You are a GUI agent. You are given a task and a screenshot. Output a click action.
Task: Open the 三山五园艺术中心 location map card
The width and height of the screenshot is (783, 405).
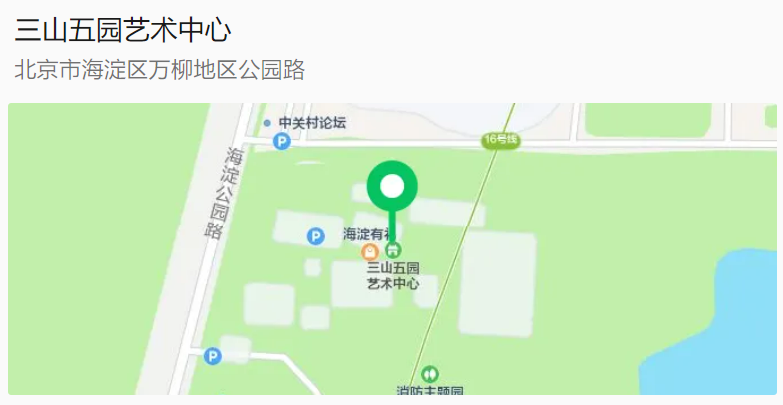(x=391, y=248)
